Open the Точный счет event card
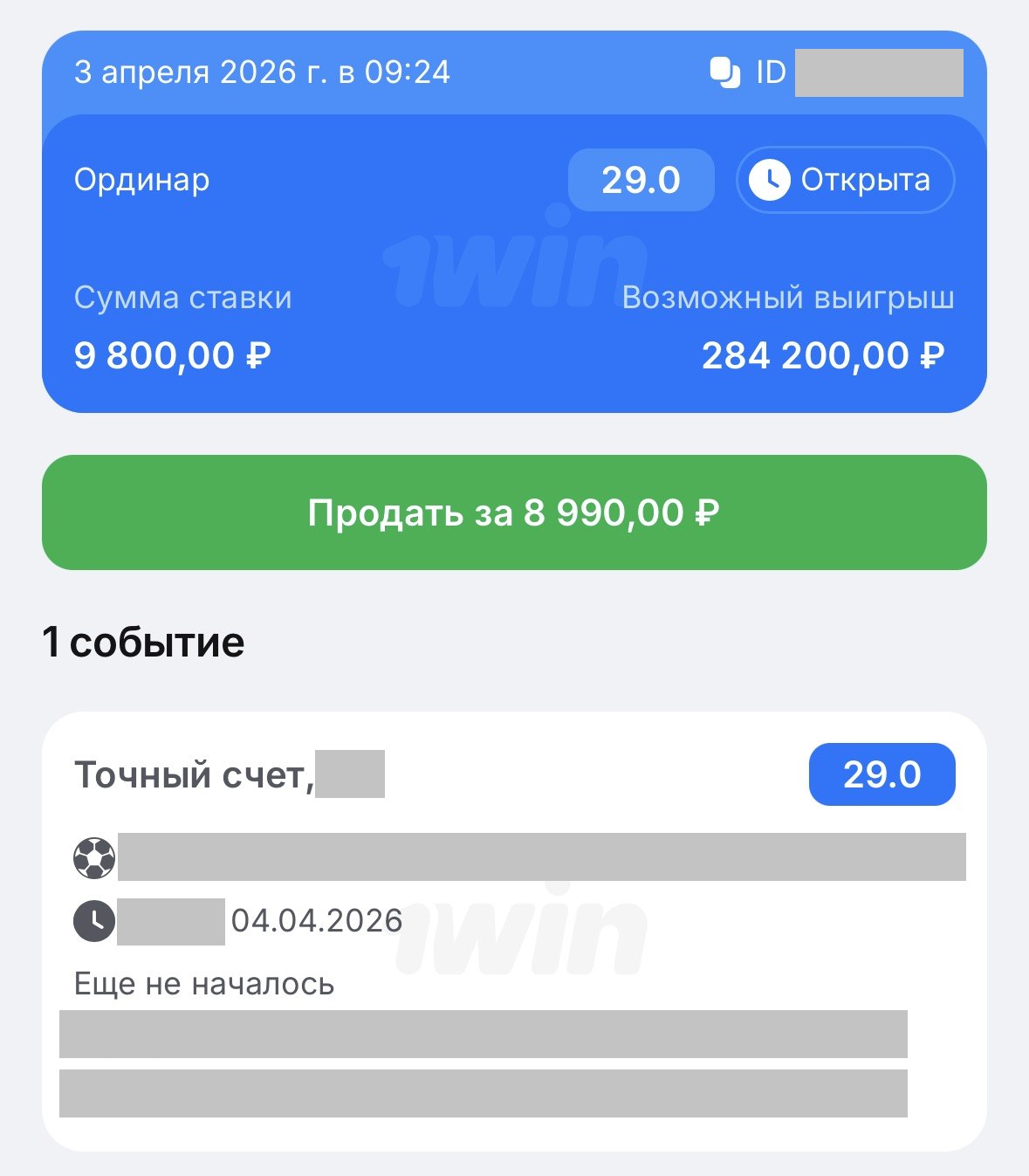Viewport: 1029px width, 1176px height. click(x=514, y=930)
